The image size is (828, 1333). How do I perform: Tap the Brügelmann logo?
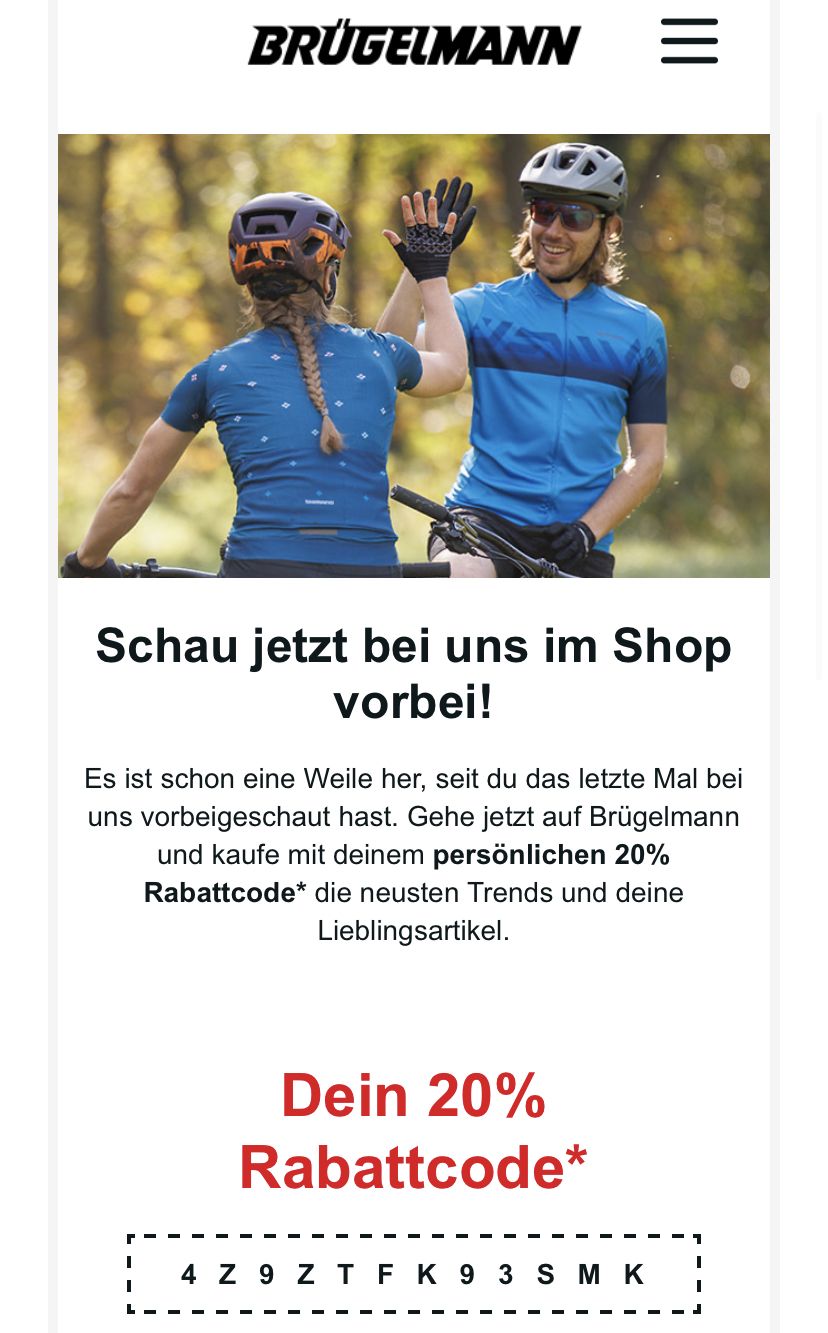[x=414, y=44]
